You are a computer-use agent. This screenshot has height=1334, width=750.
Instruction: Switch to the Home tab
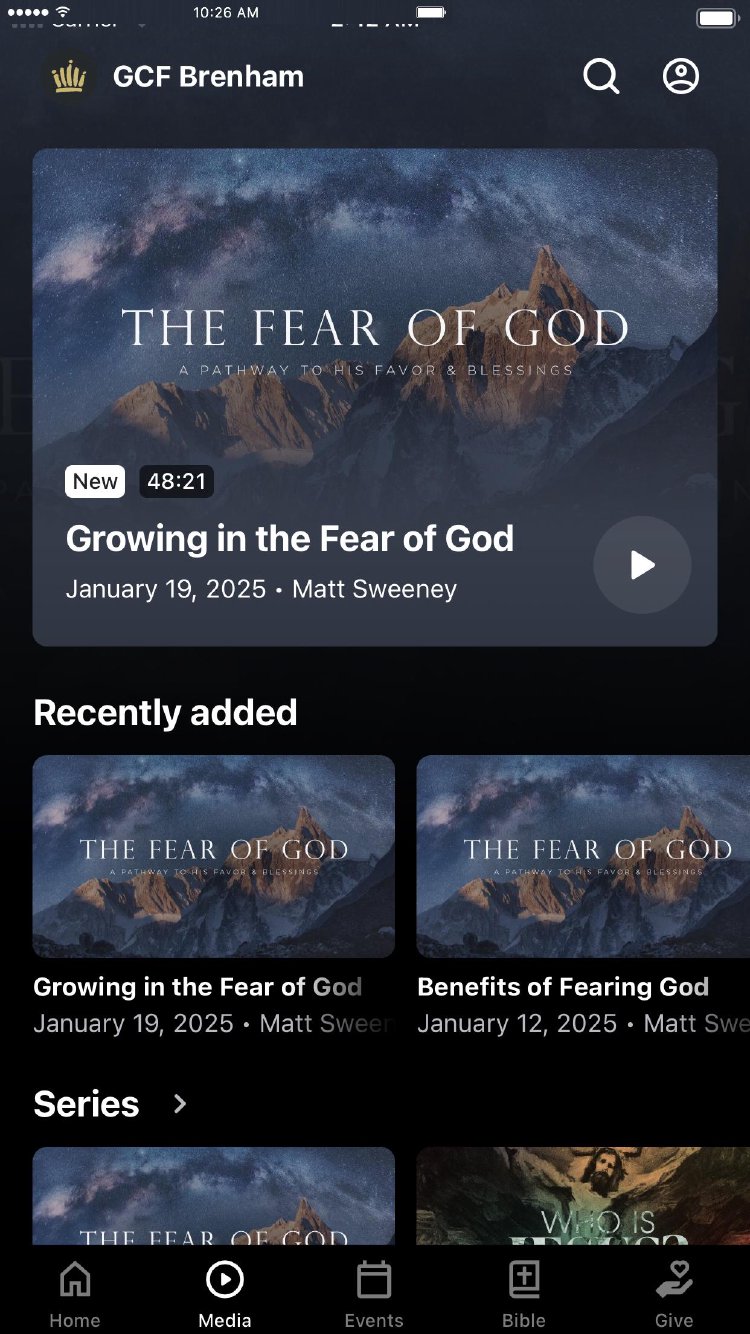[75, 1295]
